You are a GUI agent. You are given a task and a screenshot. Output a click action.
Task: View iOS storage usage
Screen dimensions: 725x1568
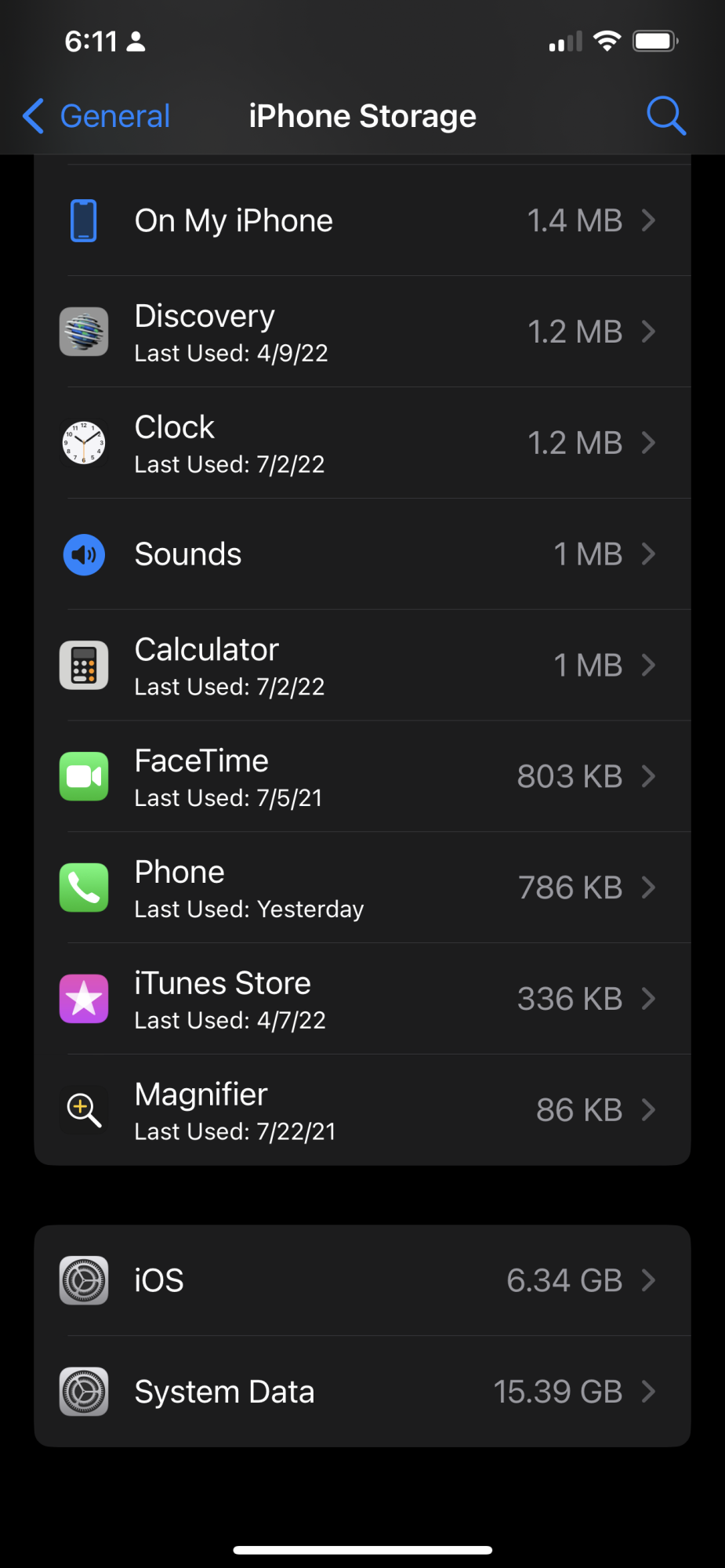click(x=362, y=1280)
